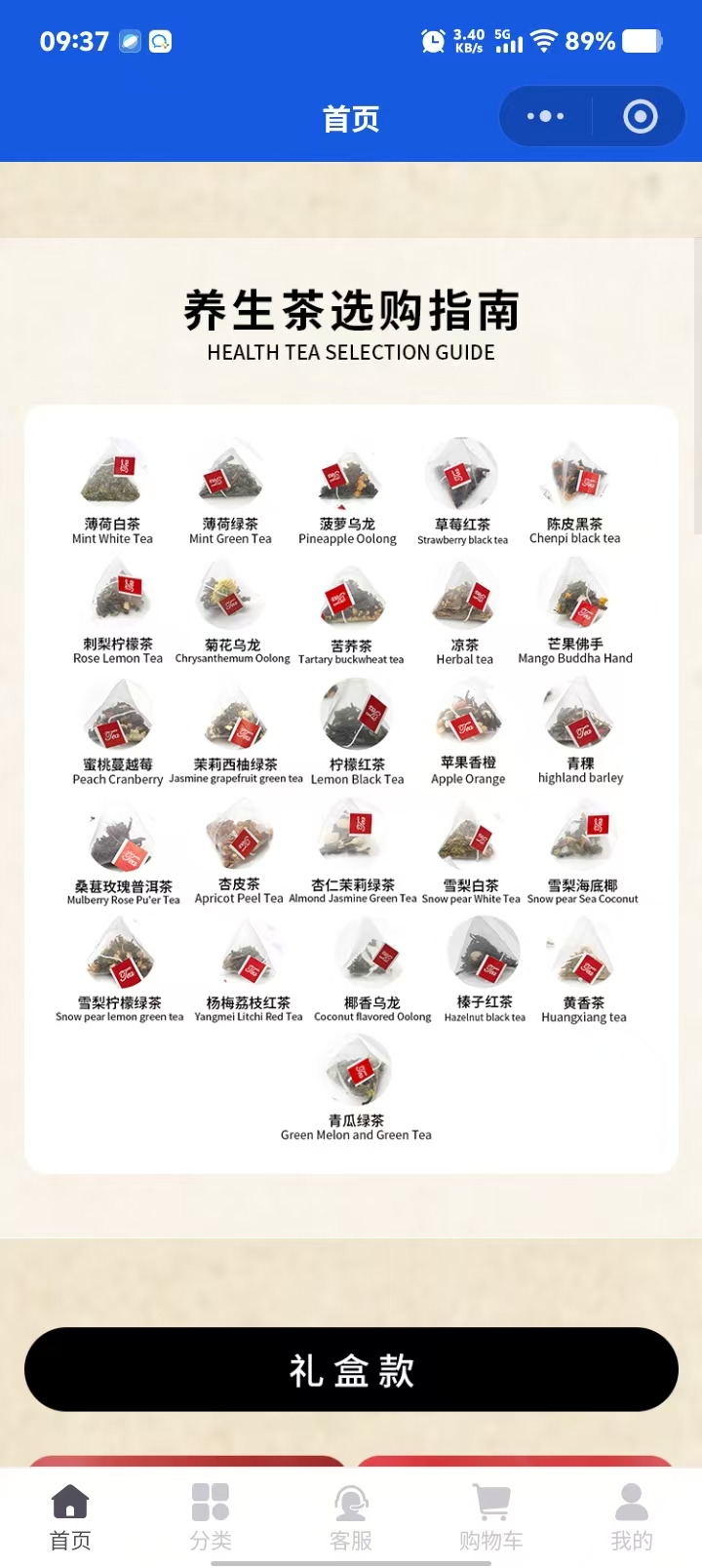Switch to the 首页 tab
The image size is (702, 1568).
pos(70,1516)
